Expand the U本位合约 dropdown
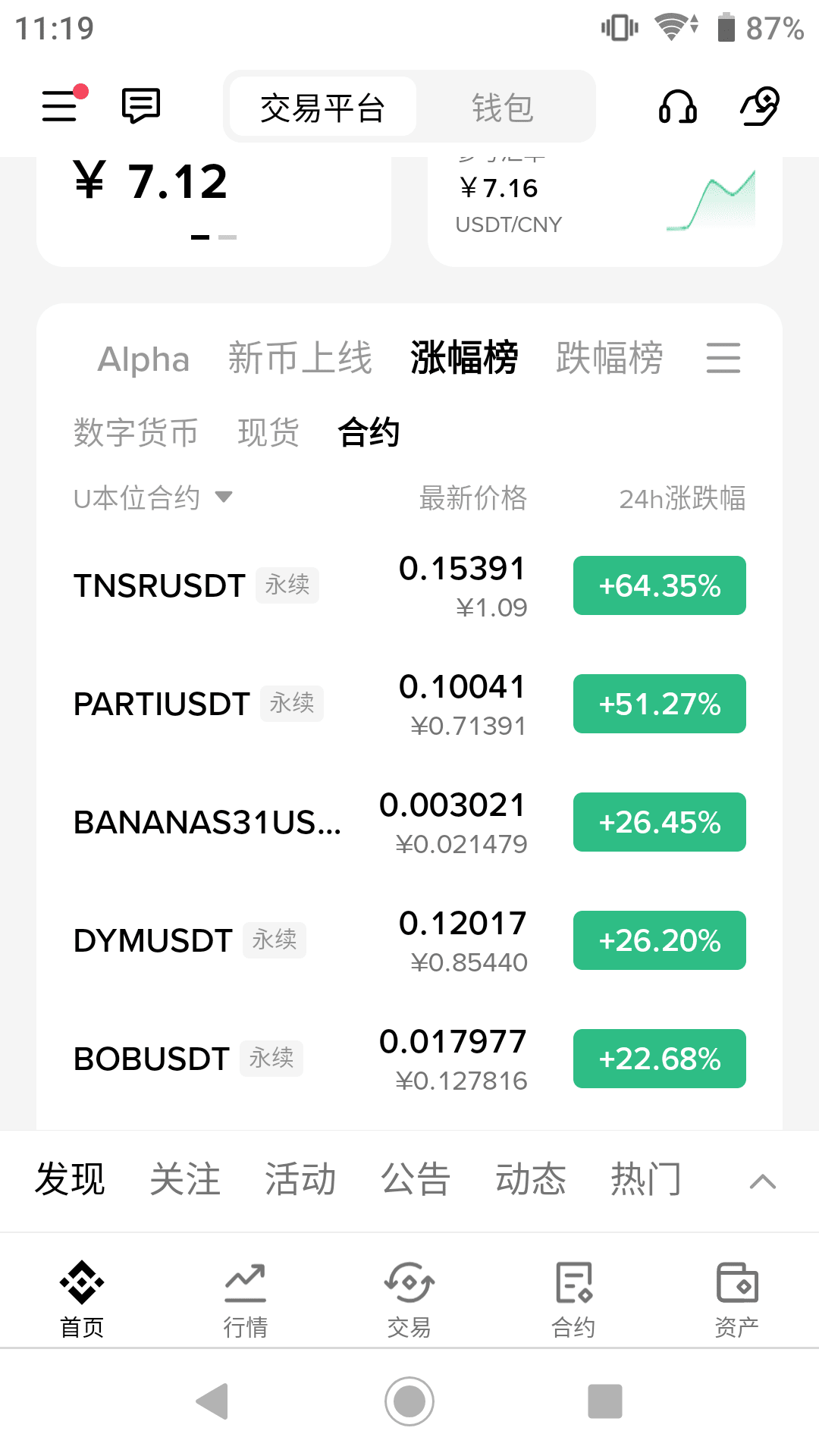Viewport: 819px width, 1456px height. 152,498
